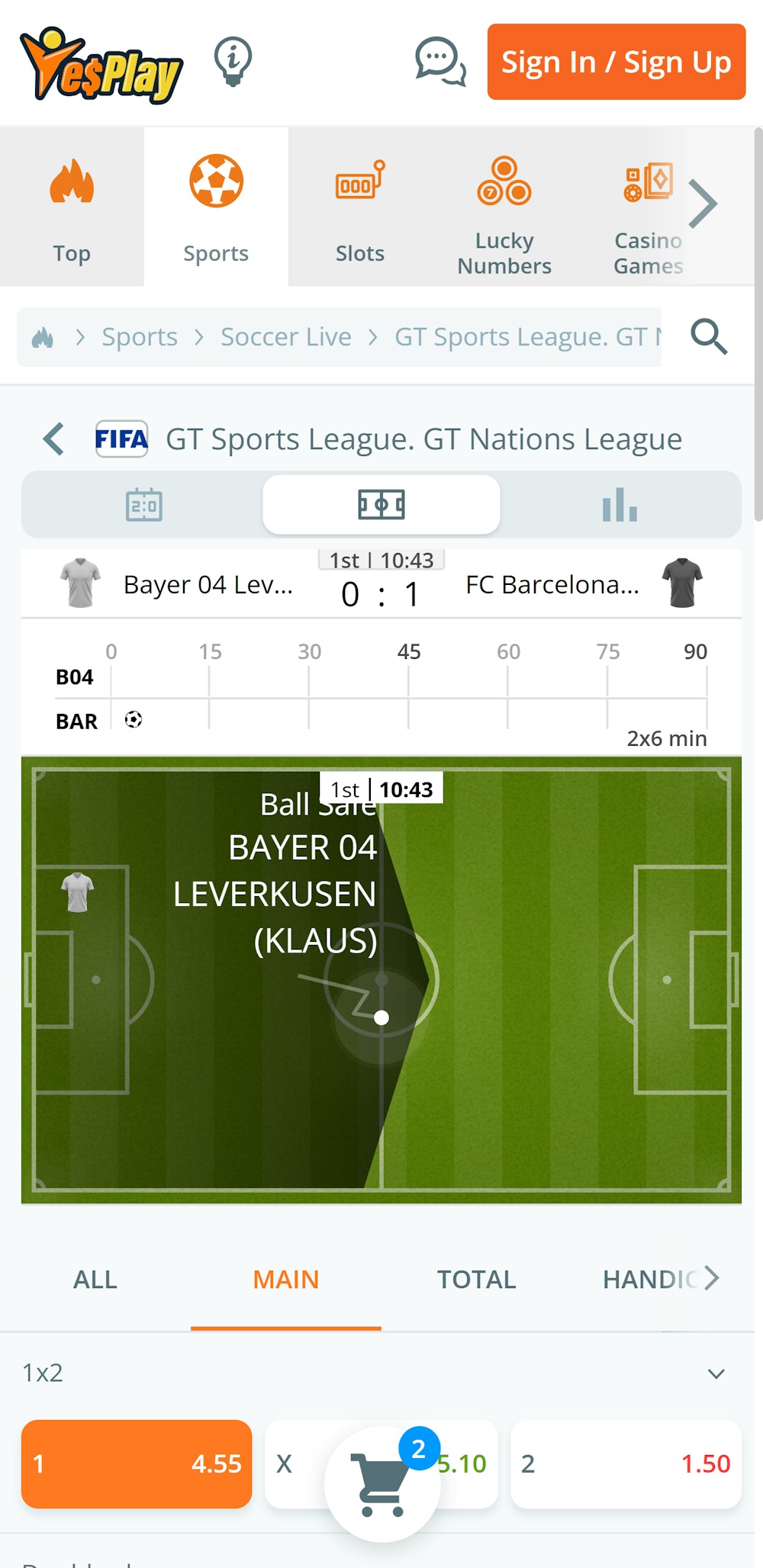
Task: Show ALL betting markets
Action: click(95, 1280)
